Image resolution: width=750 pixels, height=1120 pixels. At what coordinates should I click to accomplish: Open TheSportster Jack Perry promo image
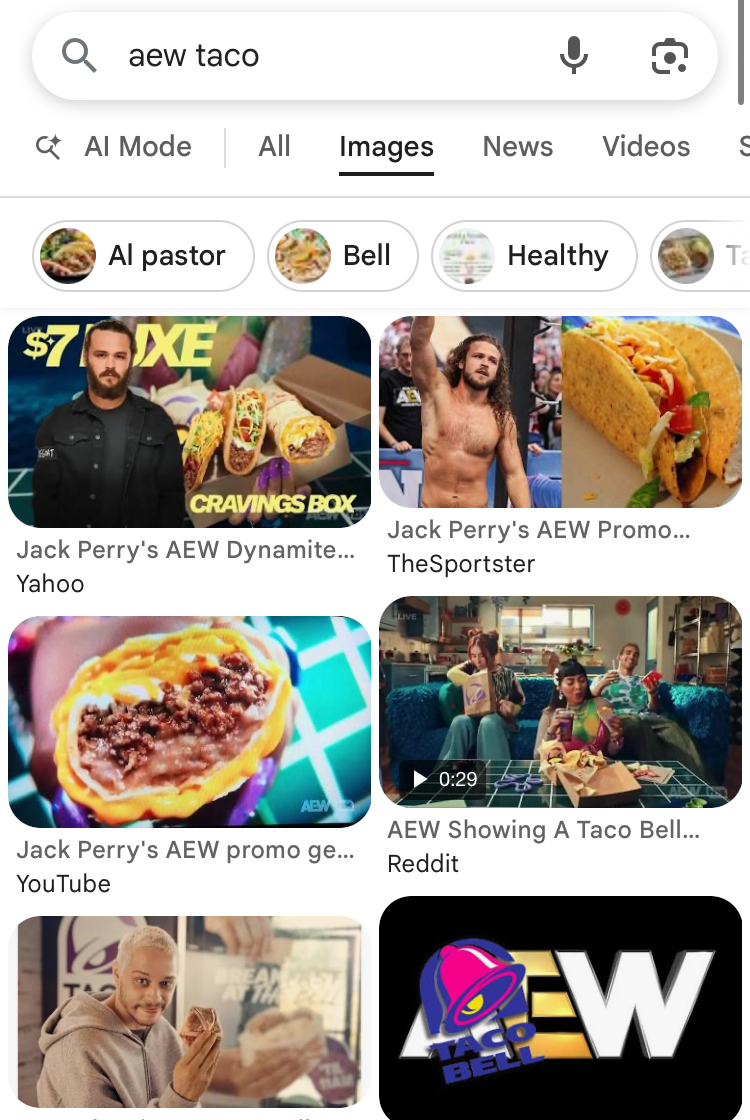pyautogui.click(x=560, y=412)
